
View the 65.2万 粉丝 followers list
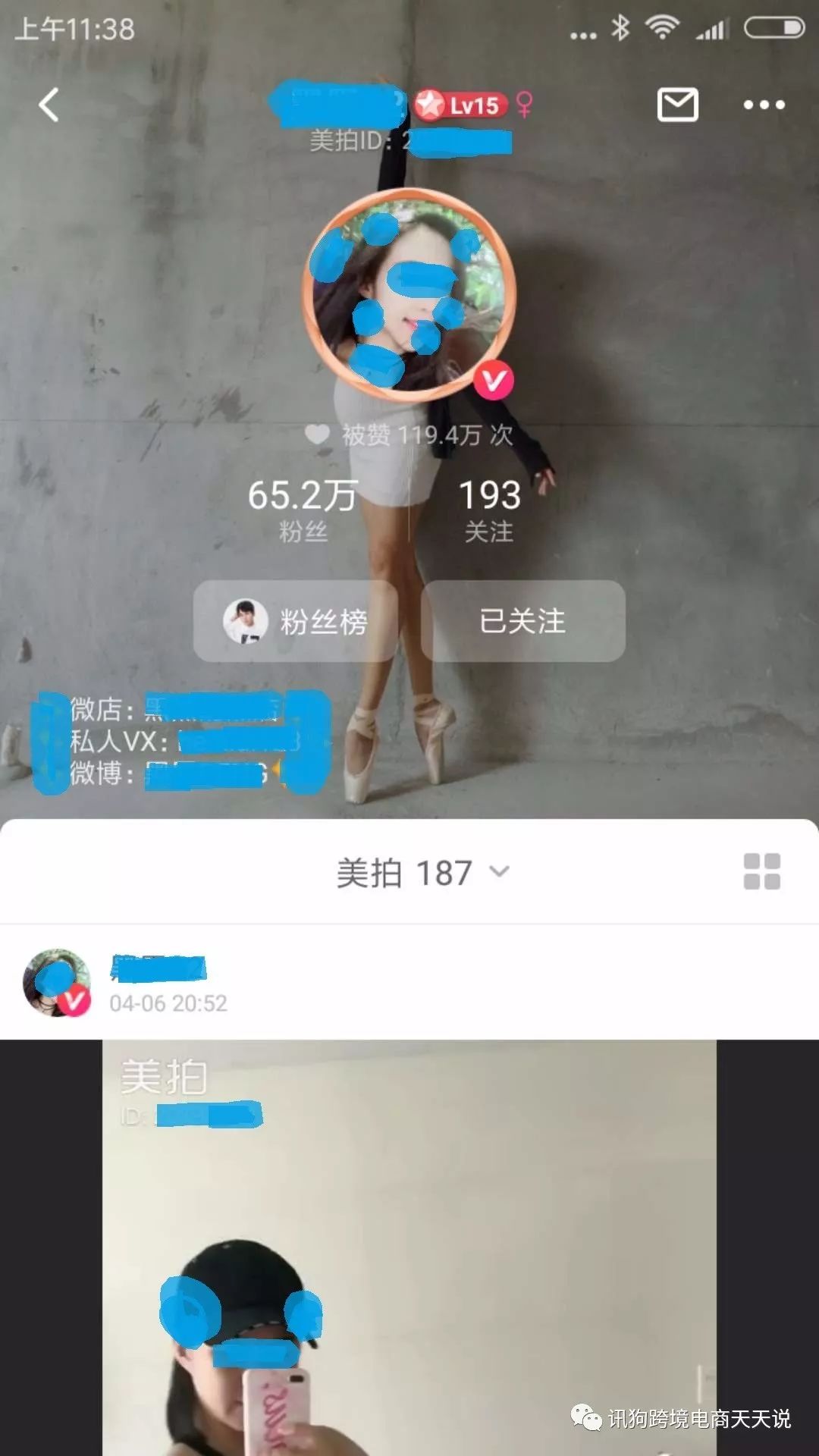[303, 508]
